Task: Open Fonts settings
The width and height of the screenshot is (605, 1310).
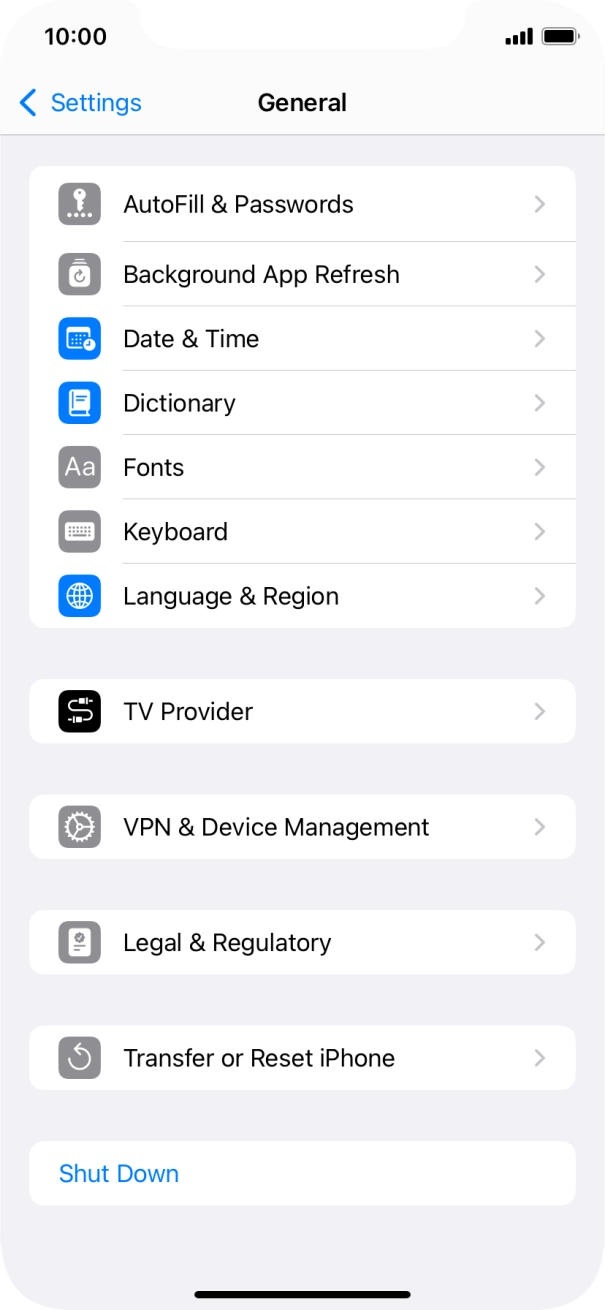Action: tap(302, 467)
